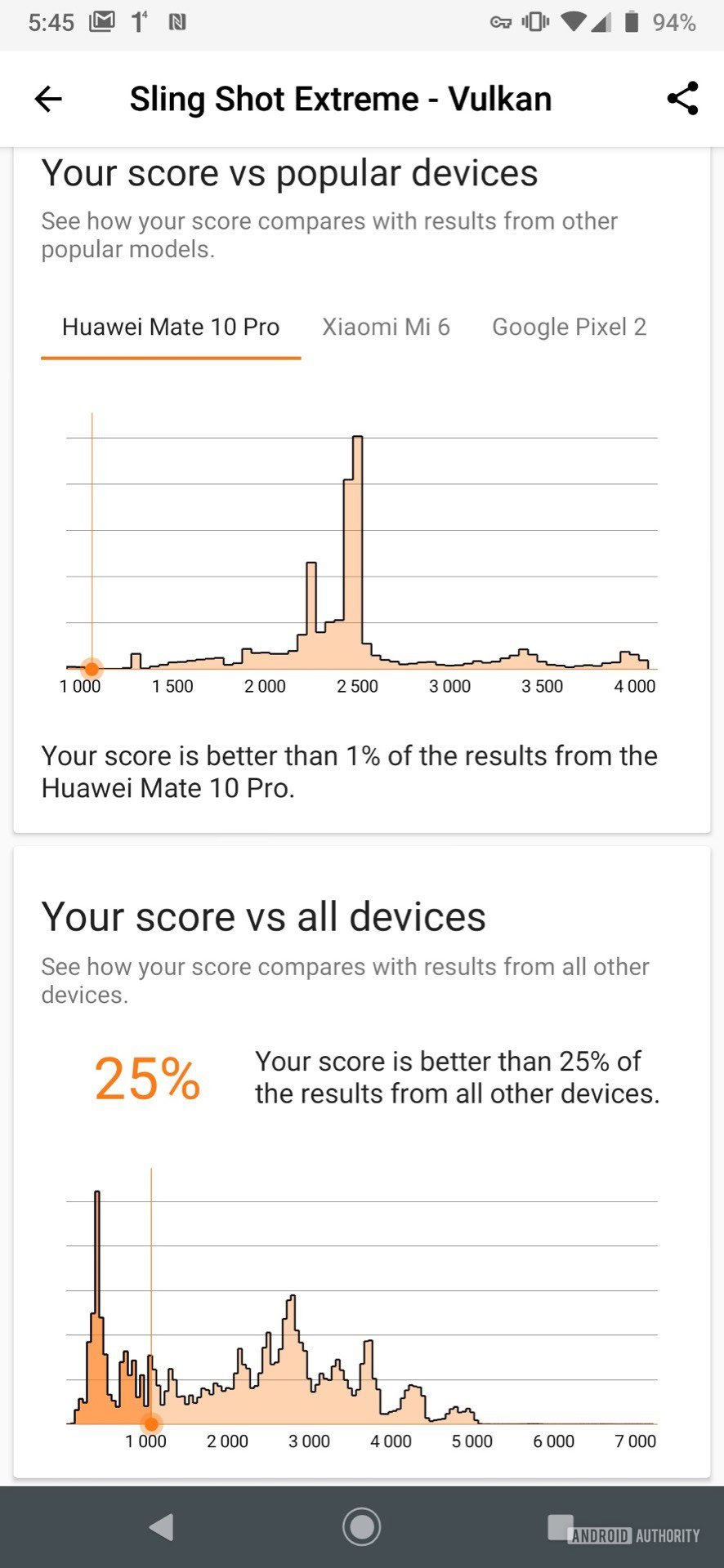Viewport: 724px width, 1568px height.
Task: Select the Huawei Mate 10 Pro tab
Action: [x=171, y=327]
